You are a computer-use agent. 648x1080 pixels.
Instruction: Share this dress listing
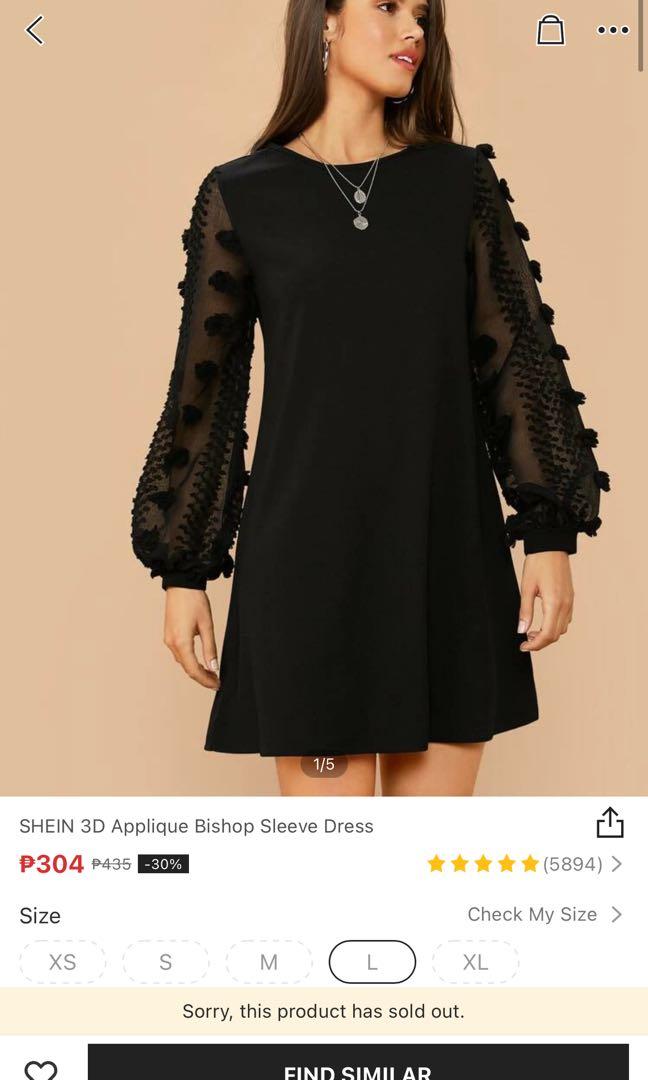609,822
